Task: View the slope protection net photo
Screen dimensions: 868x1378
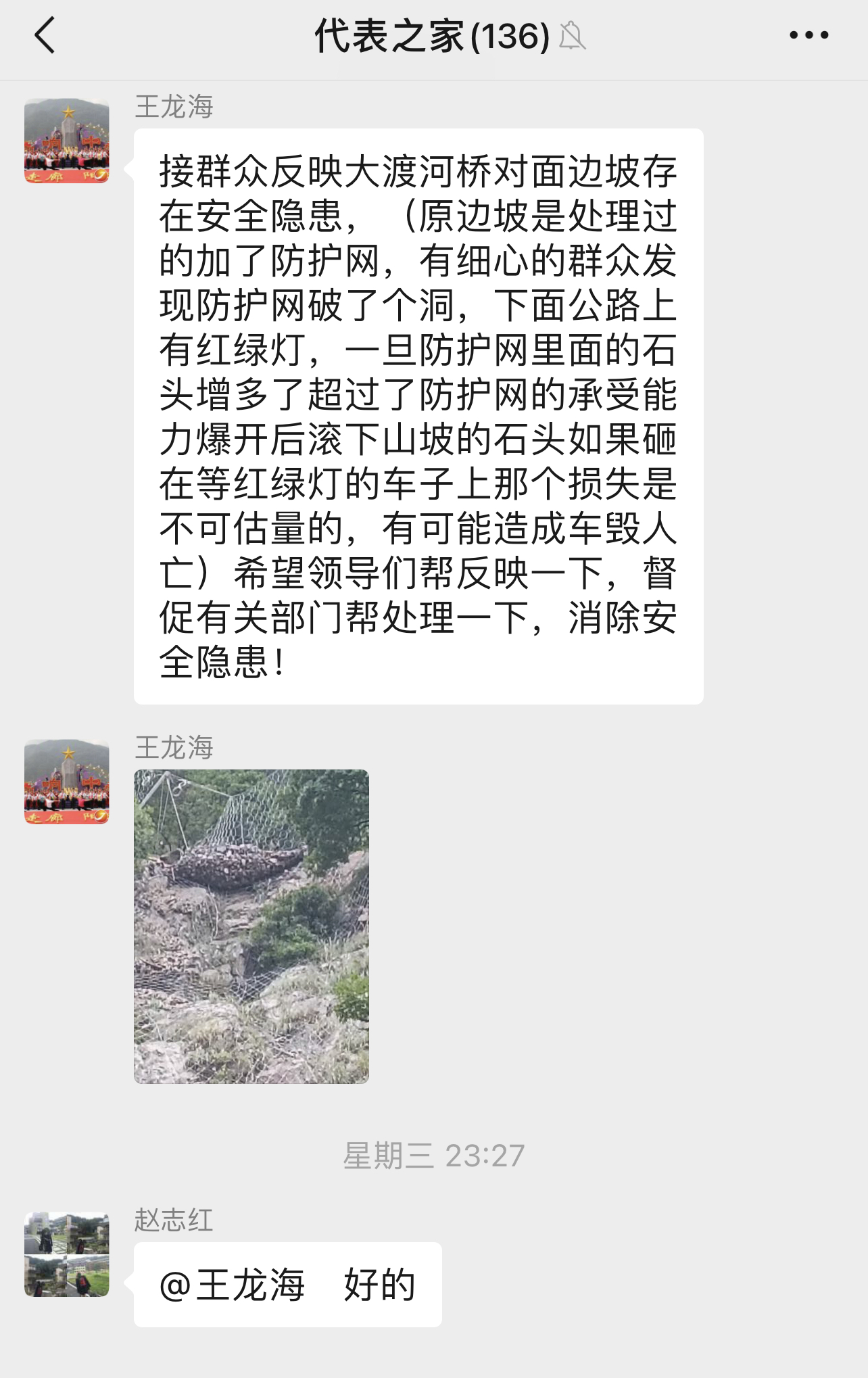Action: (251, 926)
